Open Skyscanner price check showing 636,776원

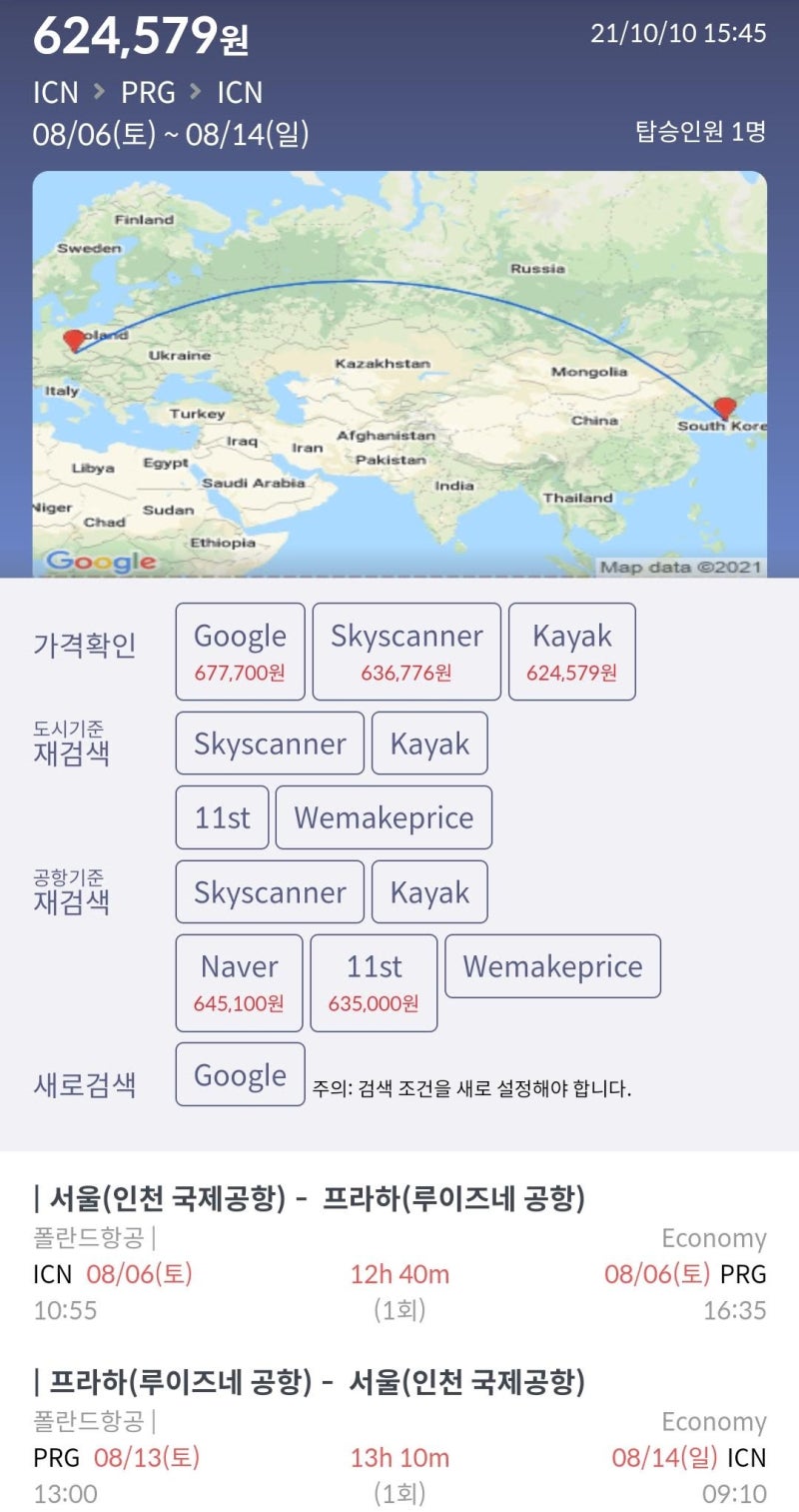tap(405, 649)
